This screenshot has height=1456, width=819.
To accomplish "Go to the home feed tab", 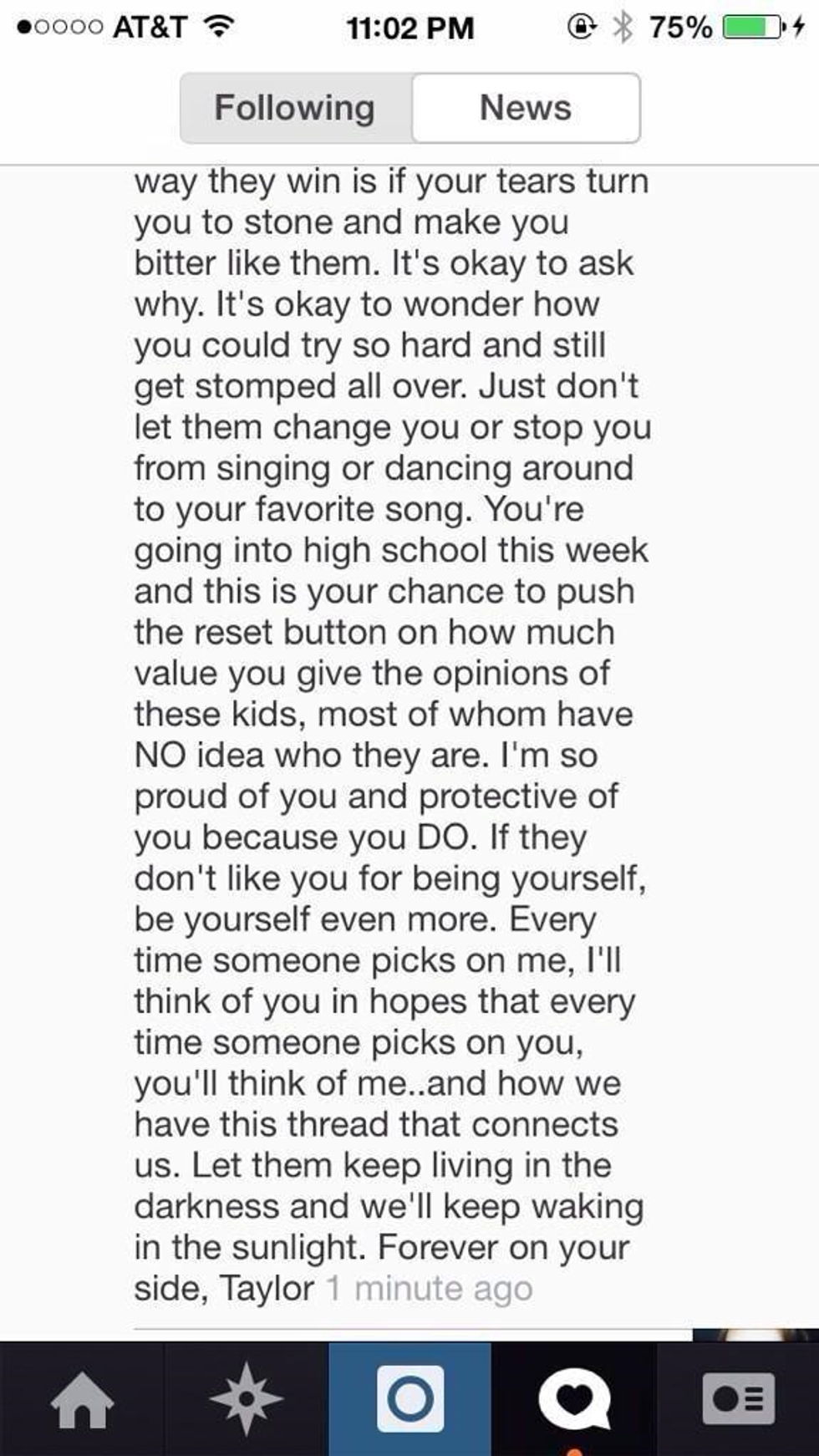I will 82,1399.
